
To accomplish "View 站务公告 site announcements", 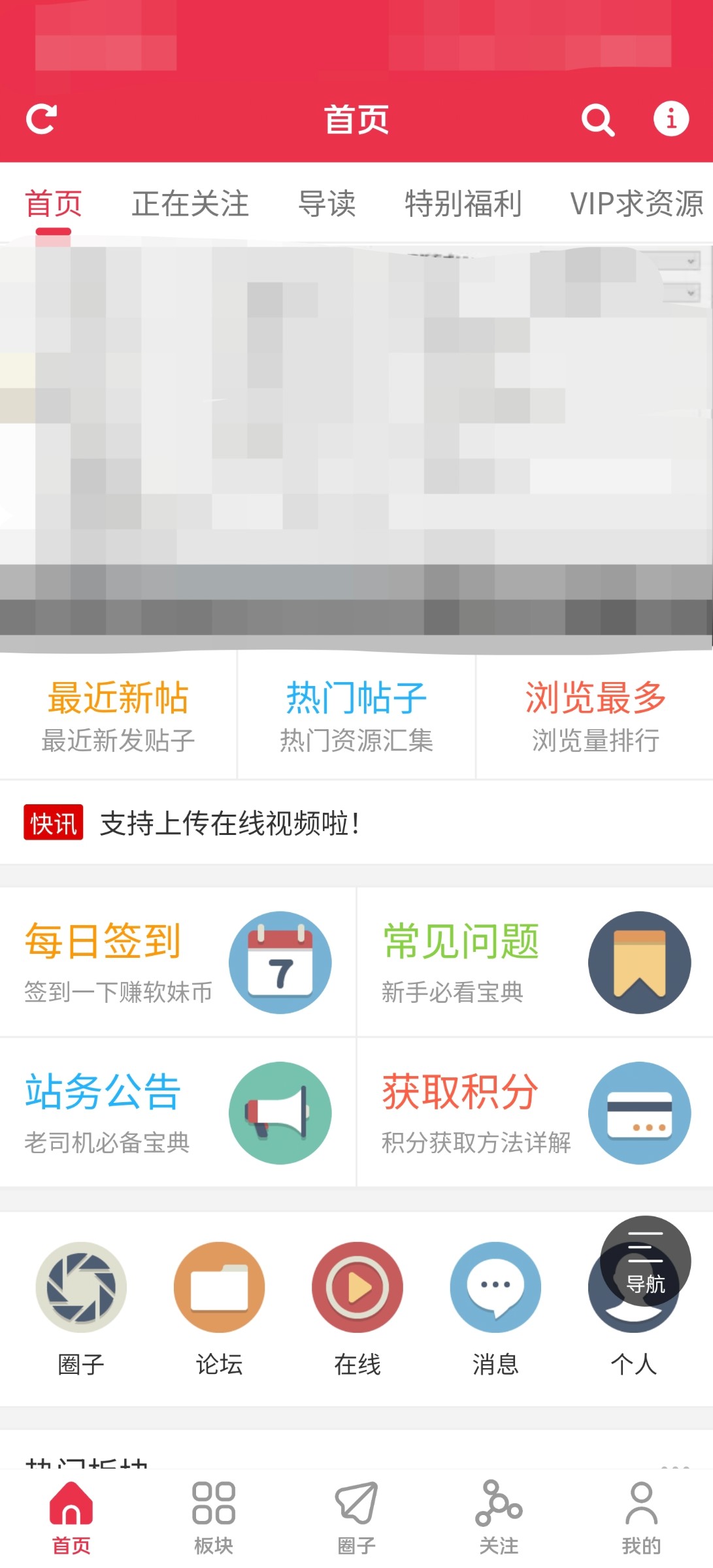I will coord(177,1112).
